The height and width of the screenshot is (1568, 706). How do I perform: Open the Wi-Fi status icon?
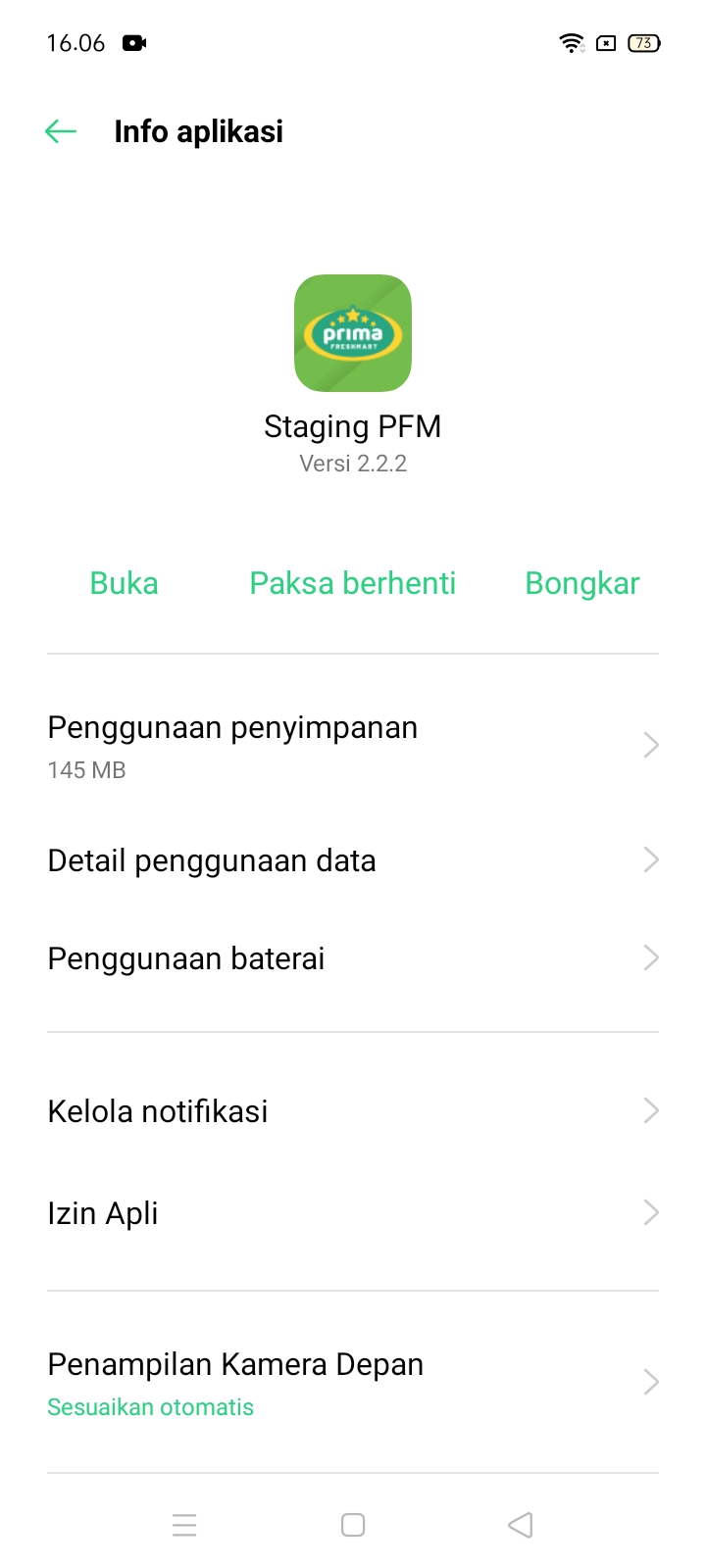tap(571, 42)
